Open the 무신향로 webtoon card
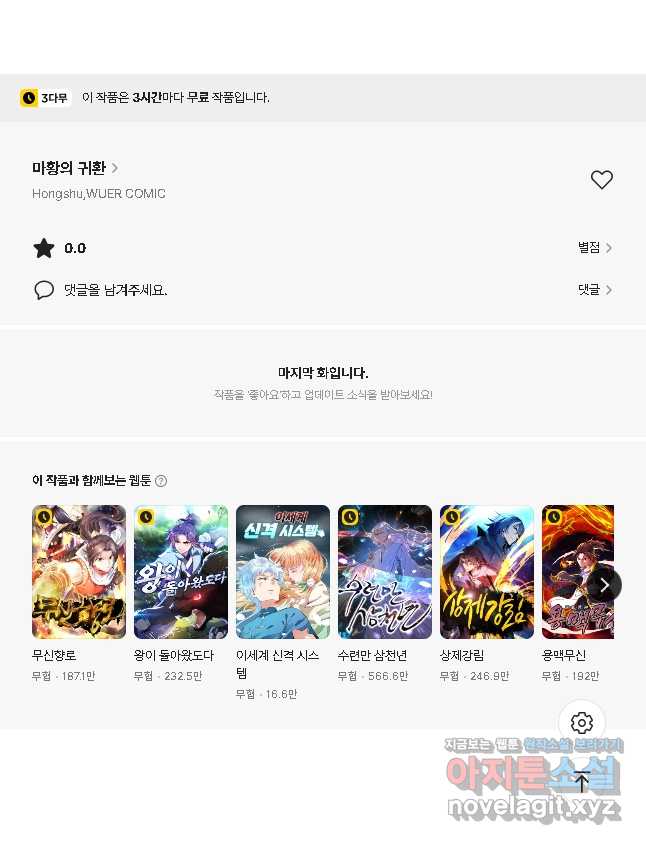The image size is (646, 845). 79,572
